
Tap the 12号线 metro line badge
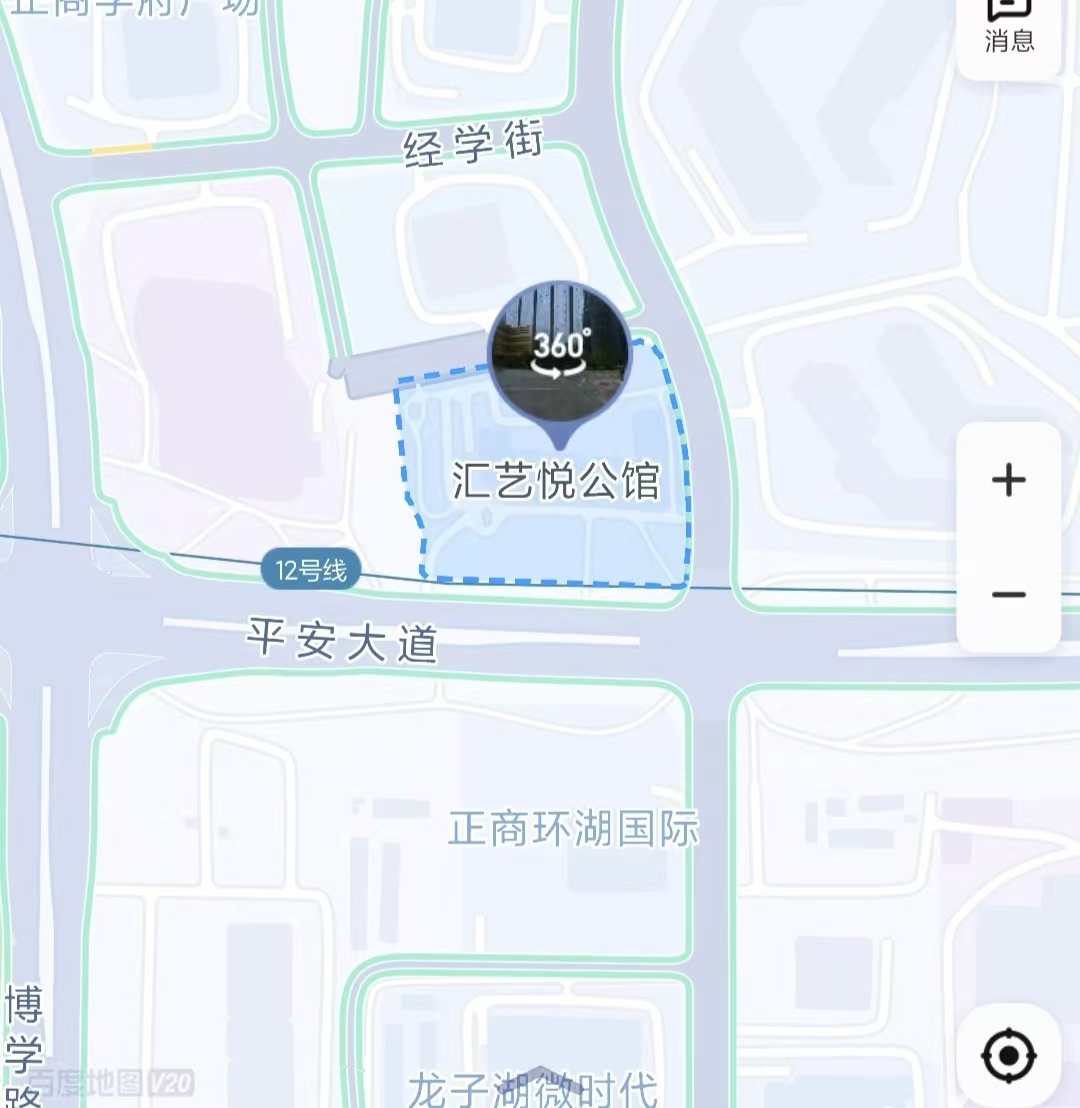pos(311,572)
